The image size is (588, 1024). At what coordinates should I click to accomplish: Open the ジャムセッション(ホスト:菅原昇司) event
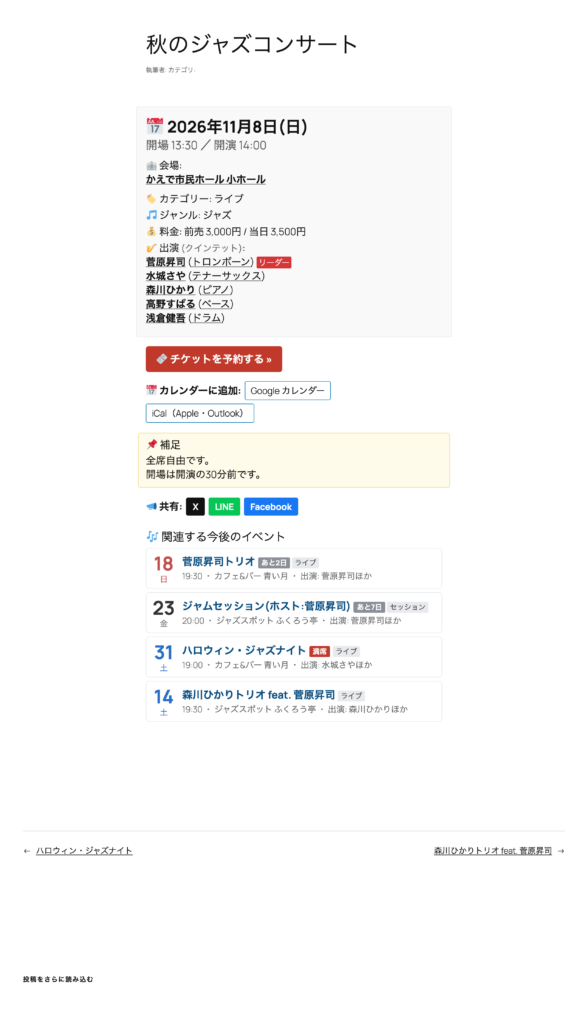(x=266, y=606)
